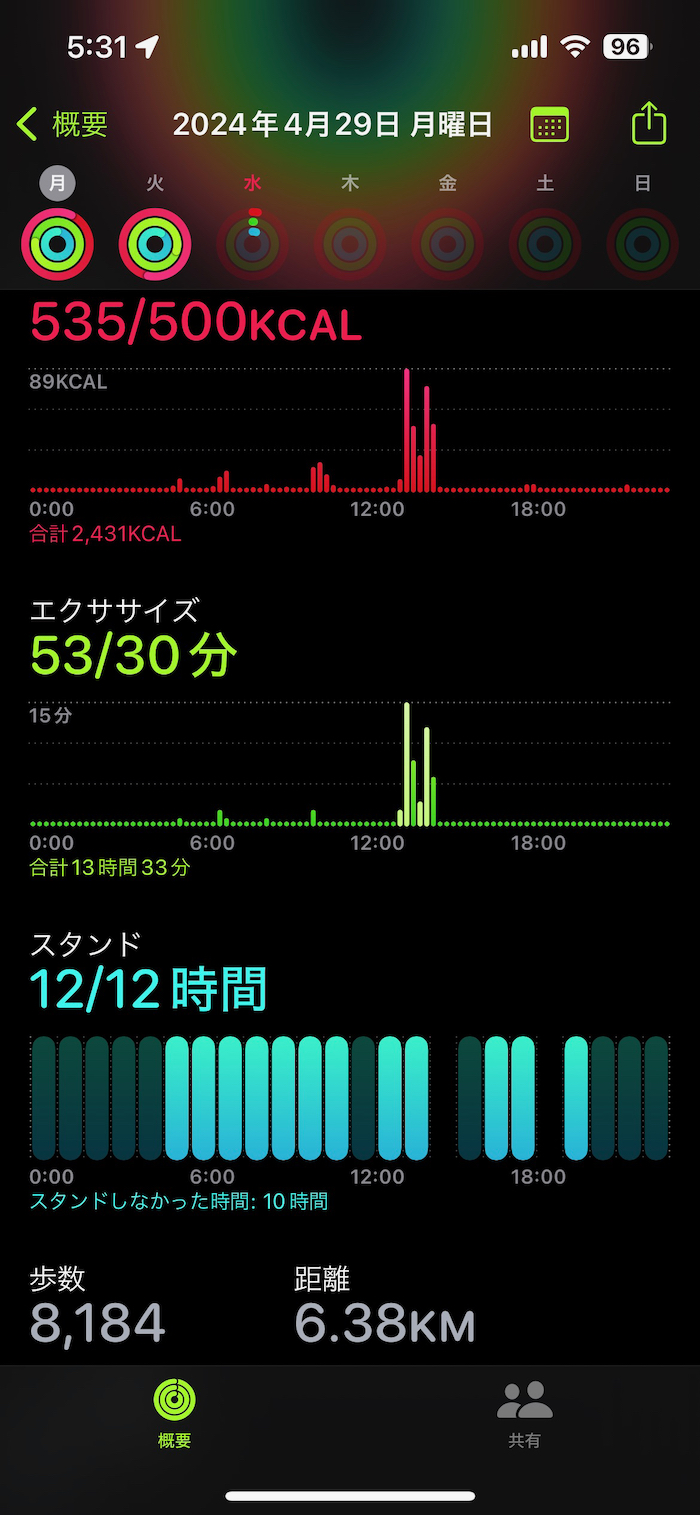Share this activity summary
This screenshot has height=1515, width=700.
649,124
